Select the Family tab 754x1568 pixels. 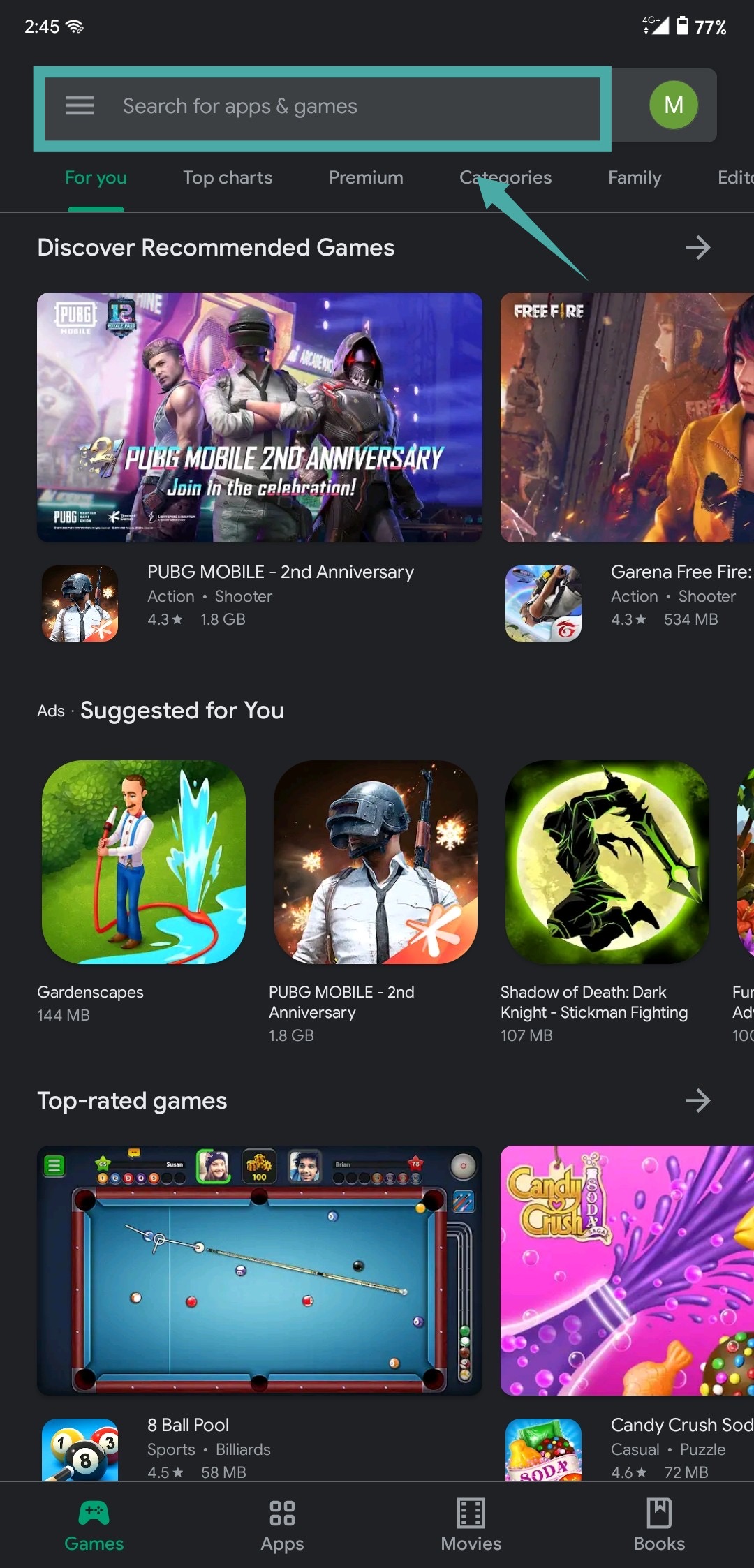(x=634, y=178)
